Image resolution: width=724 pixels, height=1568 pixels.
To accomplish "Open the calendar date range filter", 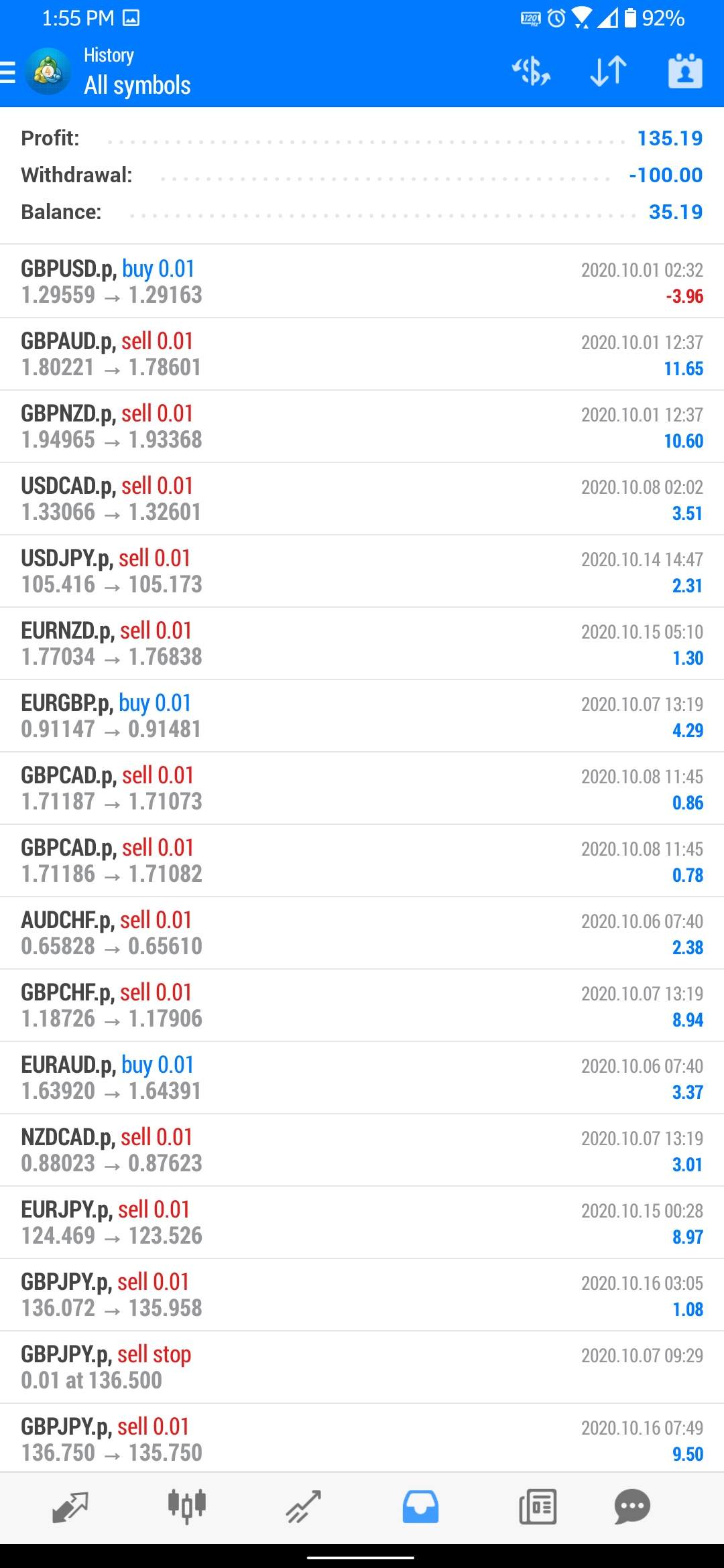I will pyautogui.click(x=685, y=71).
